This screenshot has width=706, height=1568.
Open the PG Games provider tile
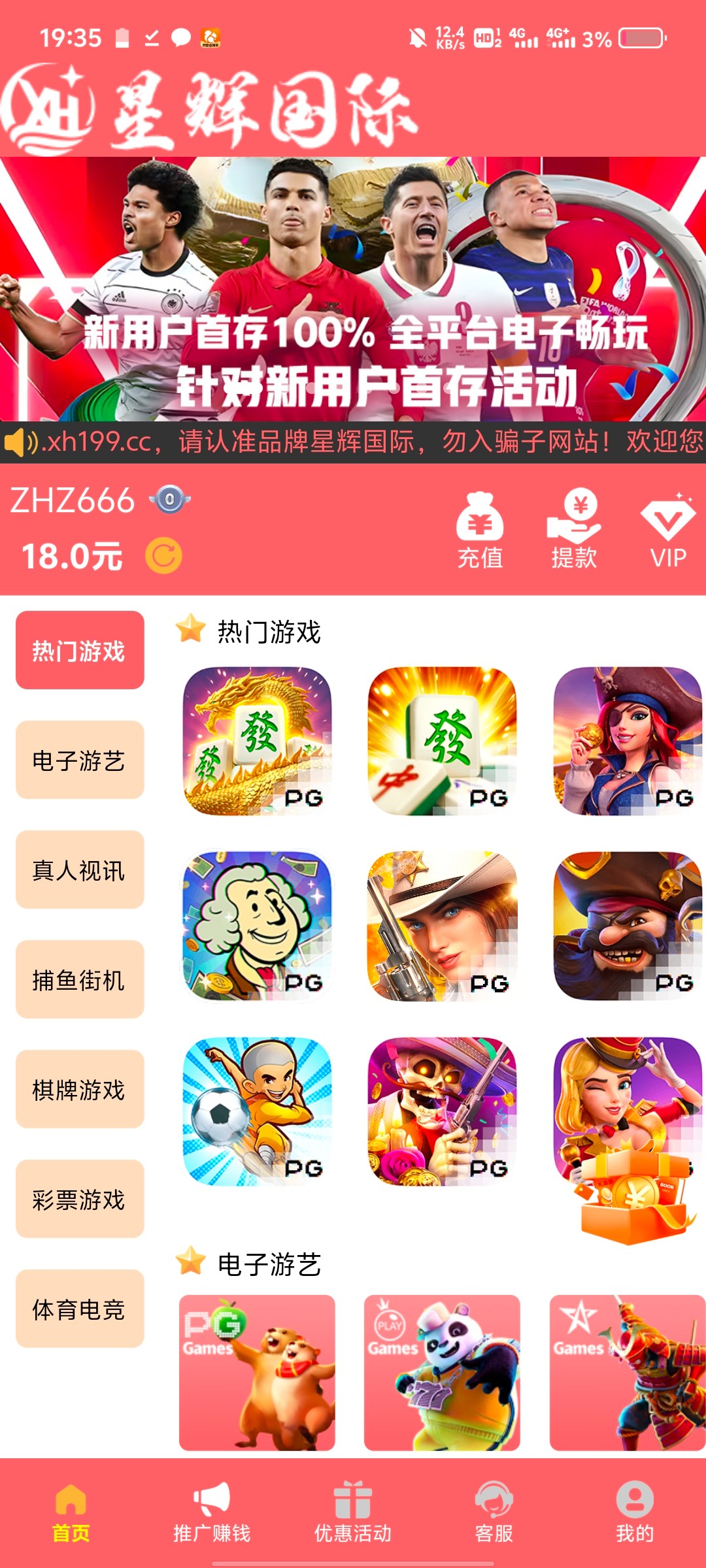(x=257, y=1372)
